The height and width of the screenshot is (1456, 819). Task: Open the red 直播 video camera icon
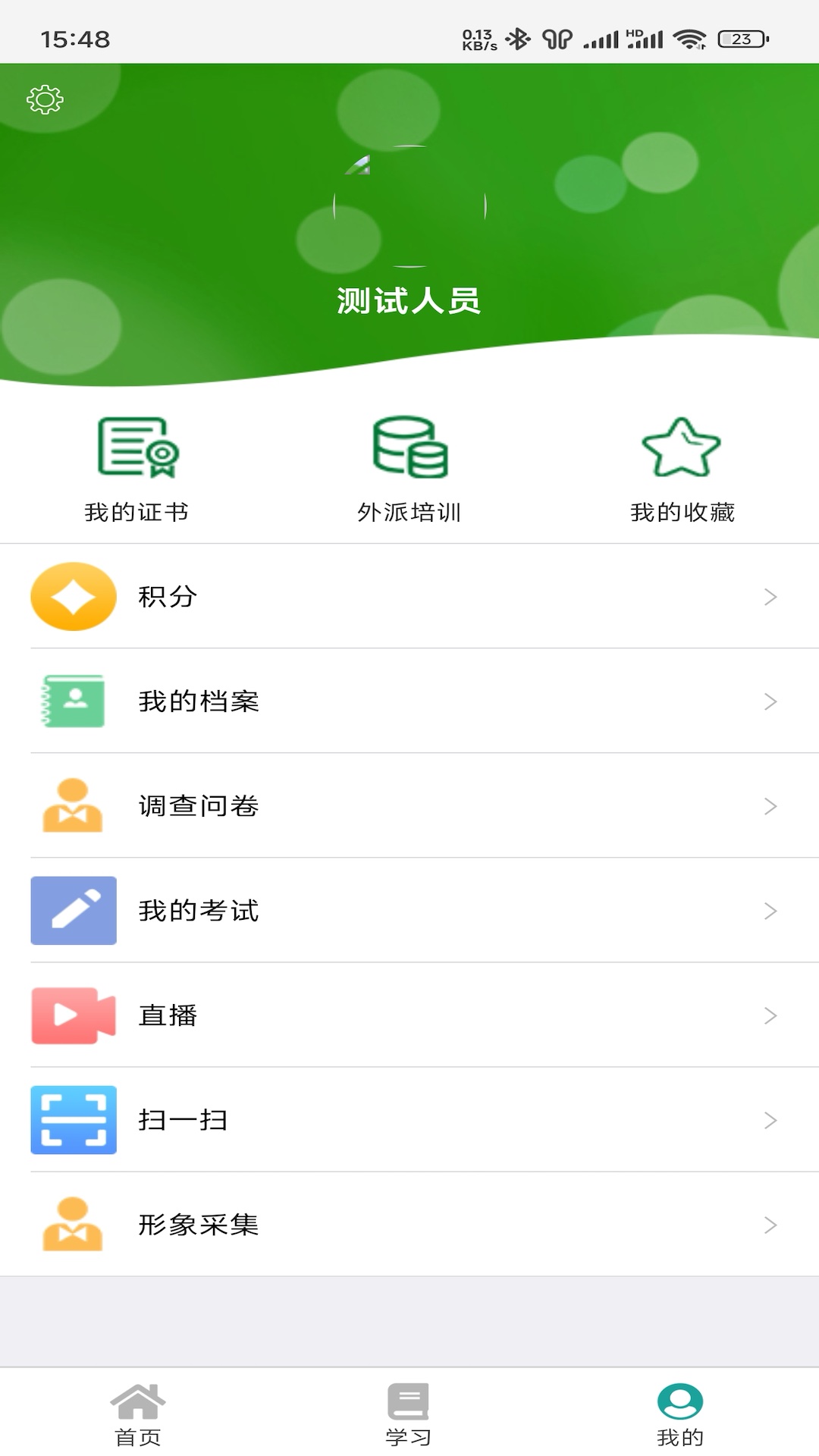[73, 1015]
